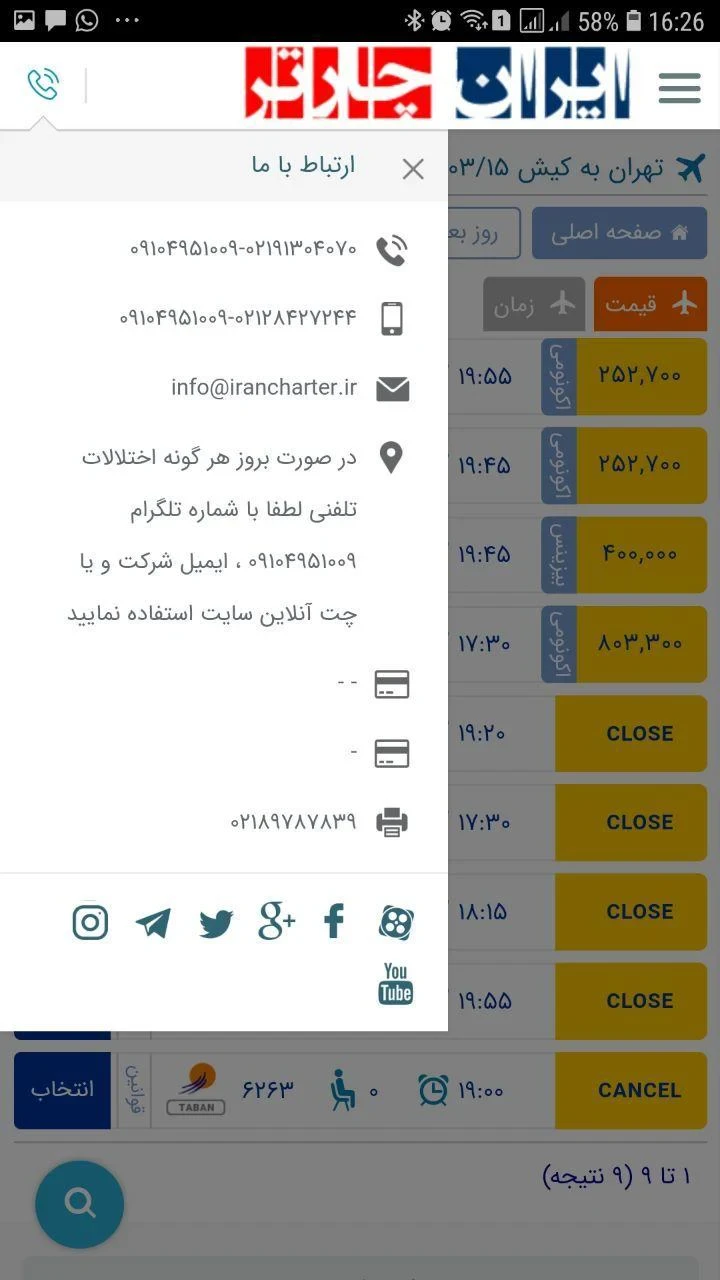Open the Twitter profile
This screenshot has width=720, height=1280.
tap(215, 922)
